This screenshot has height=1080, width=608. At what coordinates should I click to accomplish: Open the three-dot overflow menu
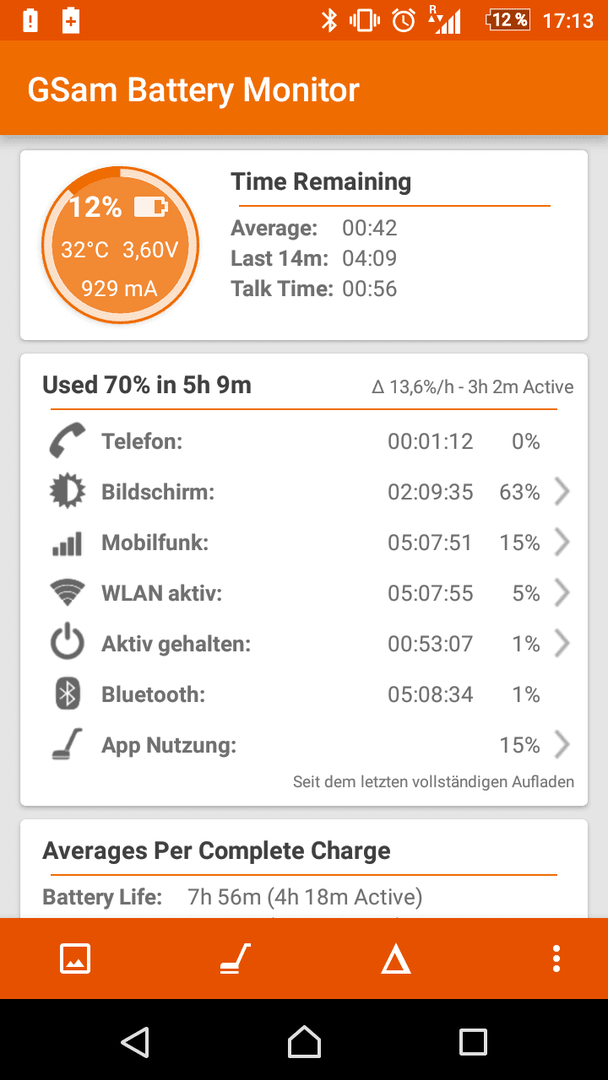click(x=556, y=958)
